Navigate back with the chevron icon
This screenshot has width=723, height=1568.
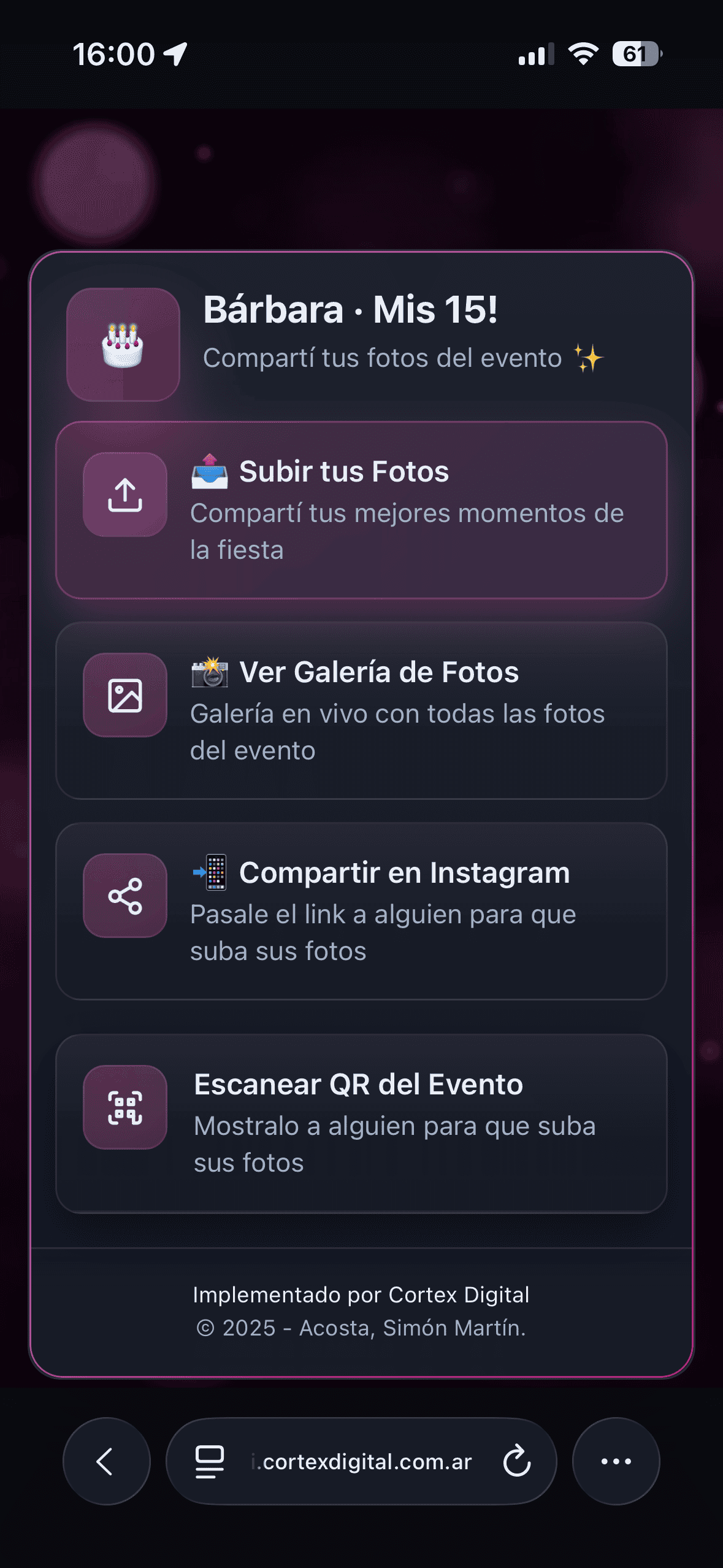(x=106, y=1461)
